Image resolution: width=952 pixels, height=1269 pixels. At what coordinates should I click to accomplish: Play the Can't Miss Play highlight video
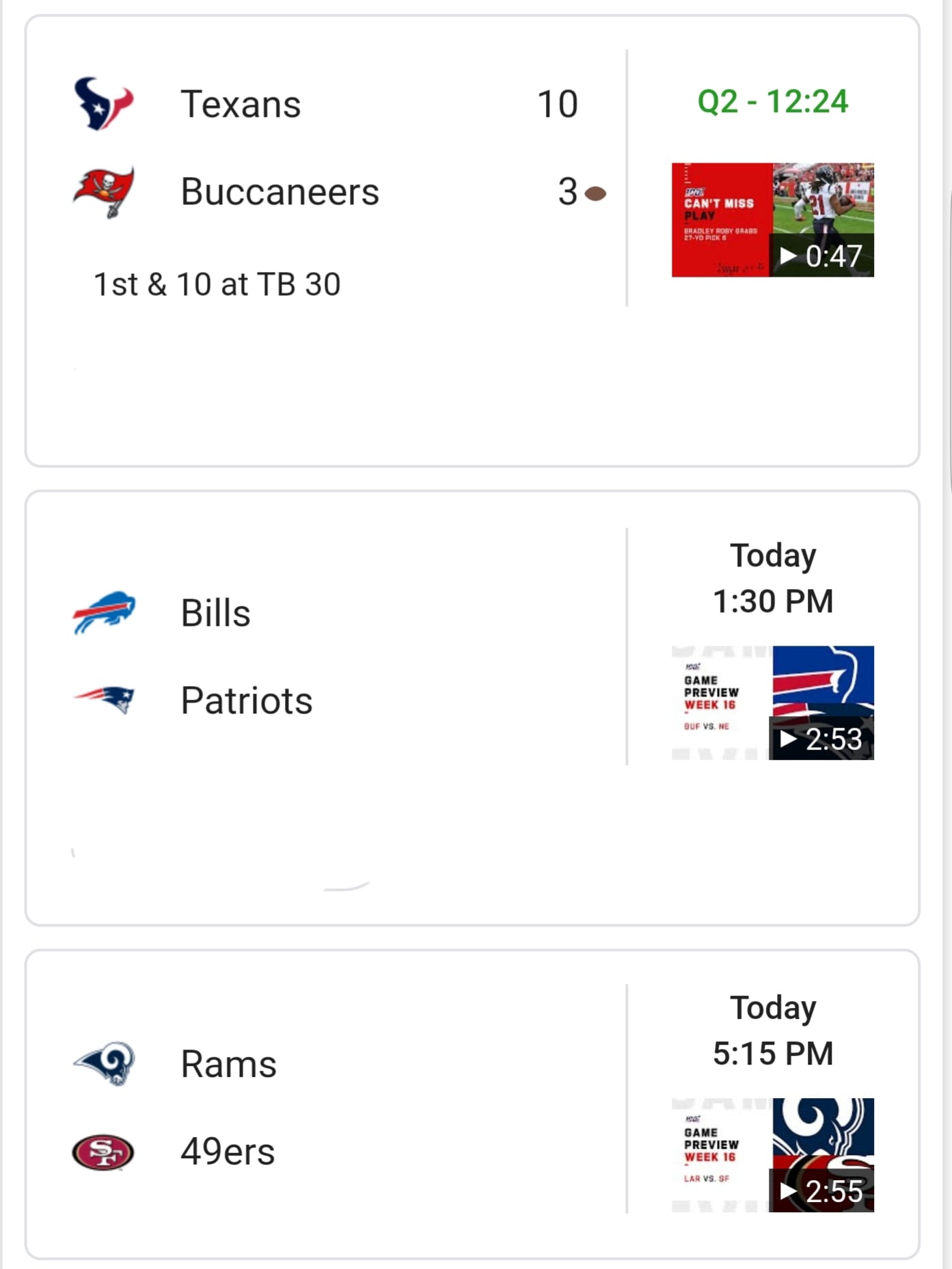coord(772,220)
